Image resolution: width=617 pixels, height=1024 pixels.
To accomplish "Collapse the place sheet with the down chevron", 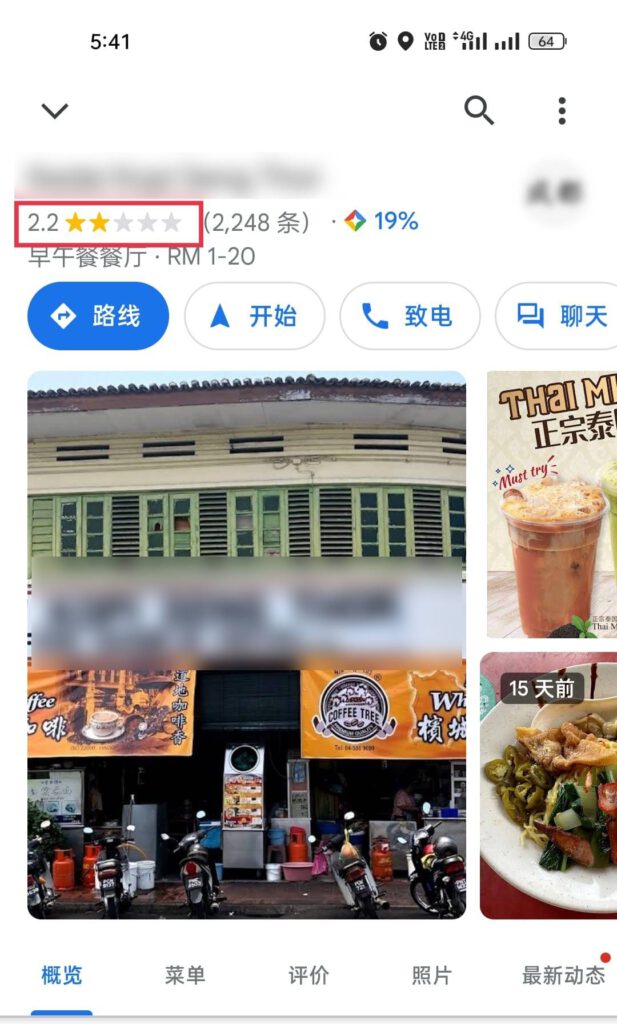I will (54, 111).
